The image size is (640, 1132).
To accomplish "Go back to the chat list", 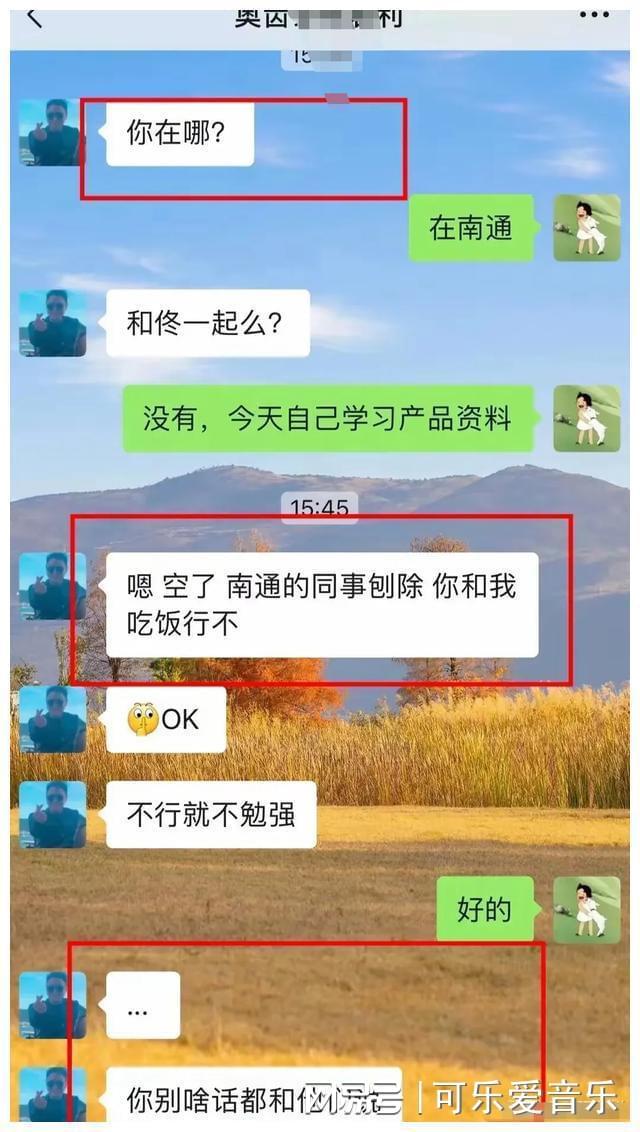I will [x=34, y=16].
